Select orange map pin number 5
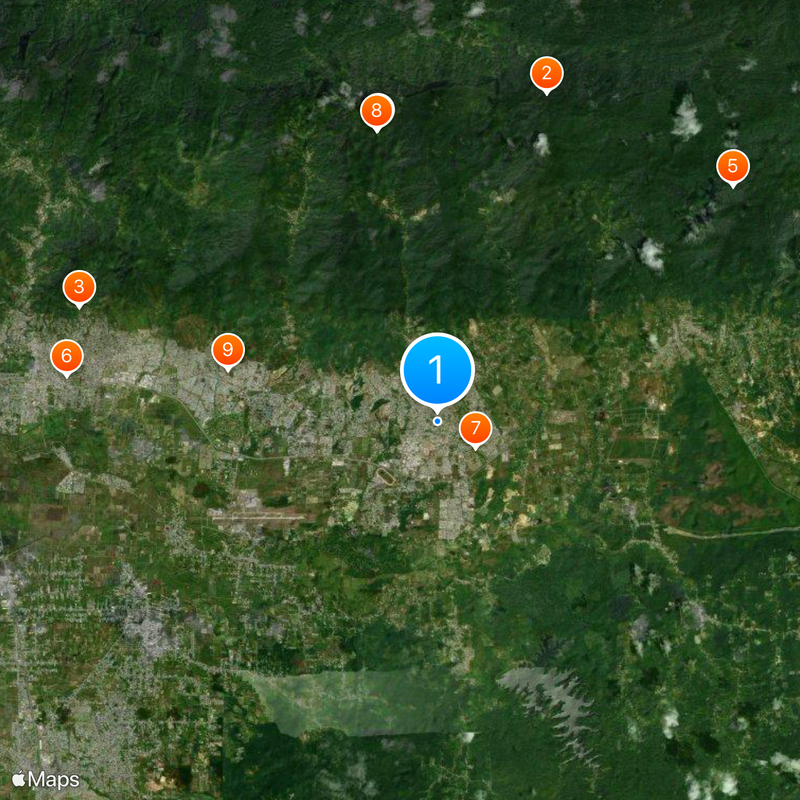The image size is (800, 800). [x=732, y=166]
